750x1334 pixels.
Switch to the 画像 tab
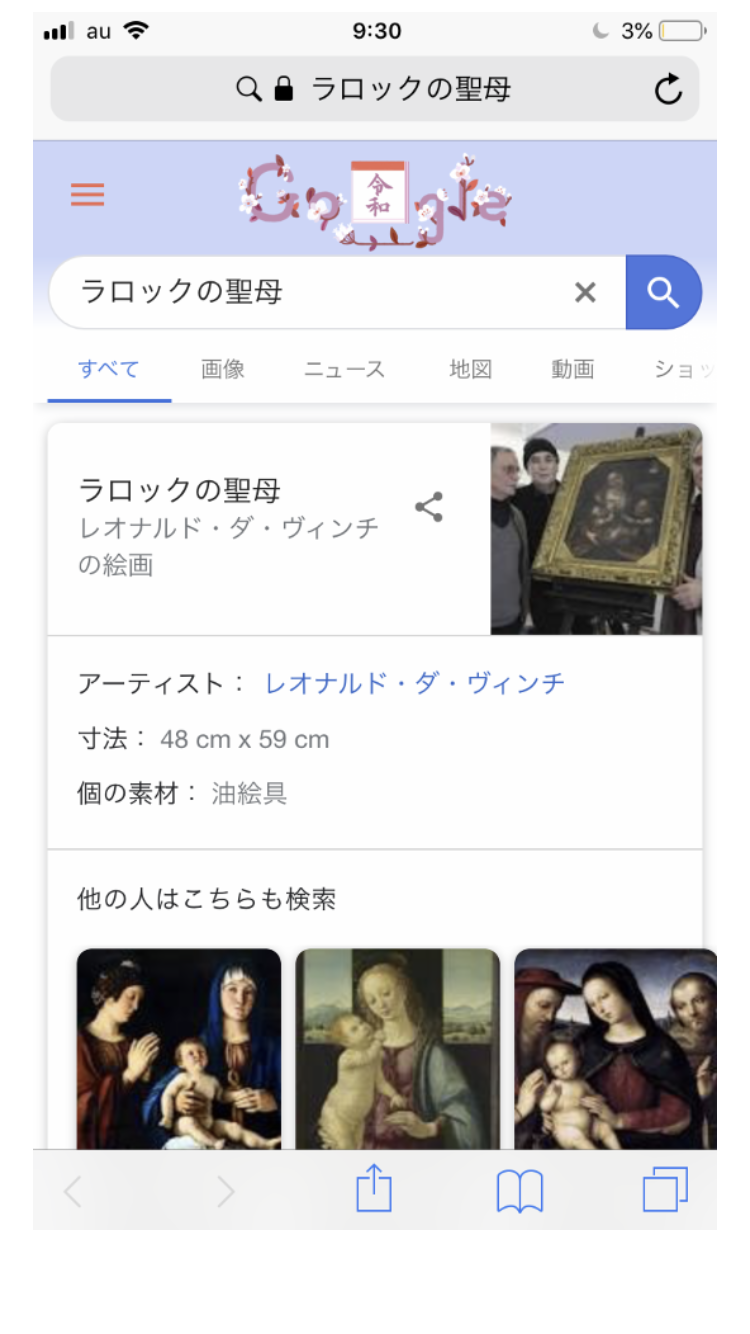223,369
